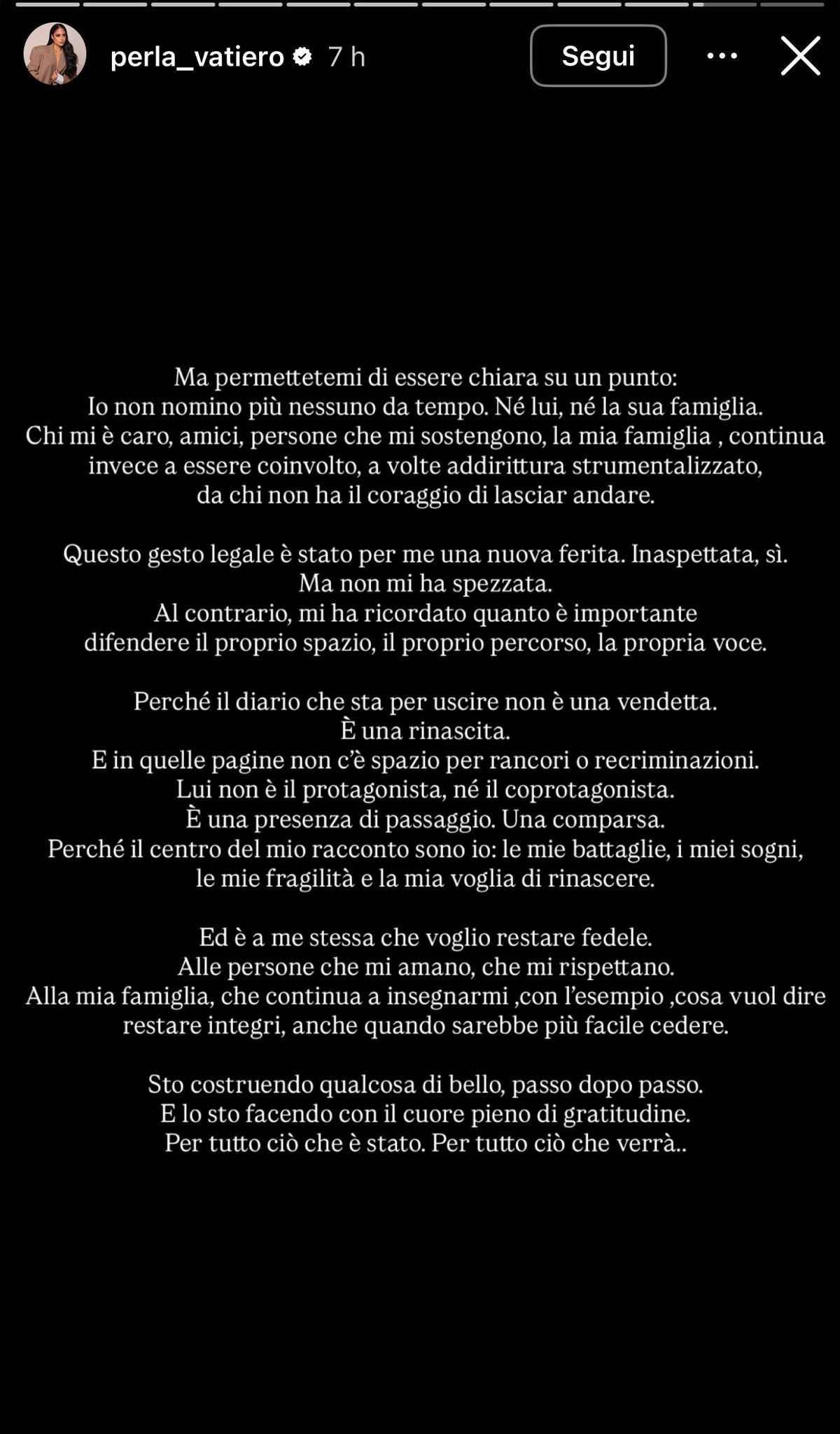Viewport: 840px width, 1434px height.
Task: Open the three-dot options menu
Action: coord(722,55)
